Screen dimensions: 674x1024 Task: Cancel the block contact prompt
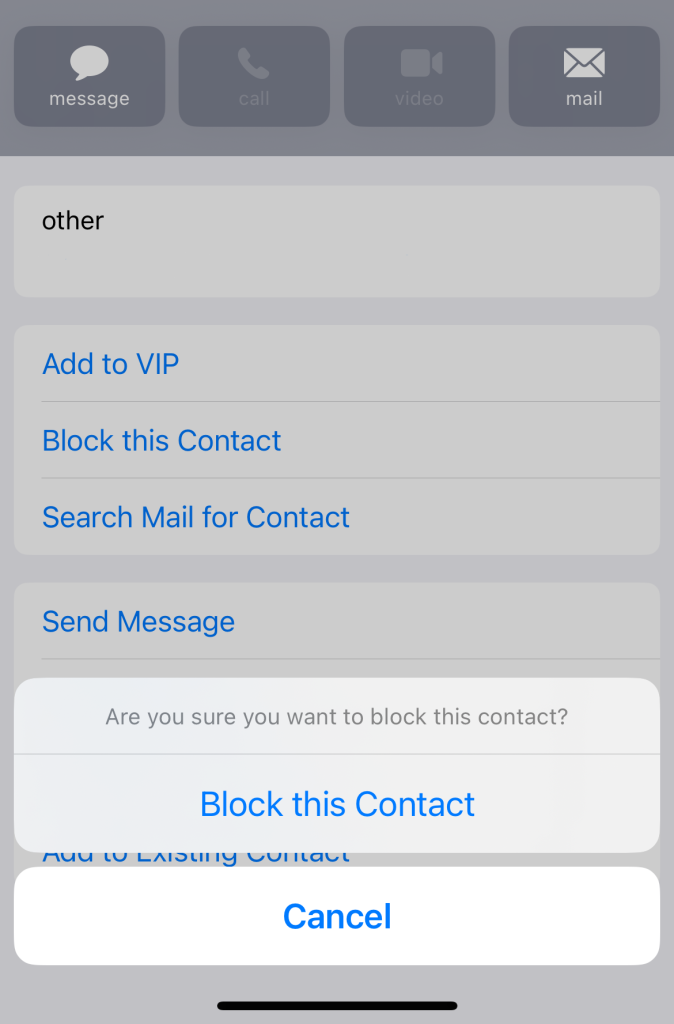[337, 916]
